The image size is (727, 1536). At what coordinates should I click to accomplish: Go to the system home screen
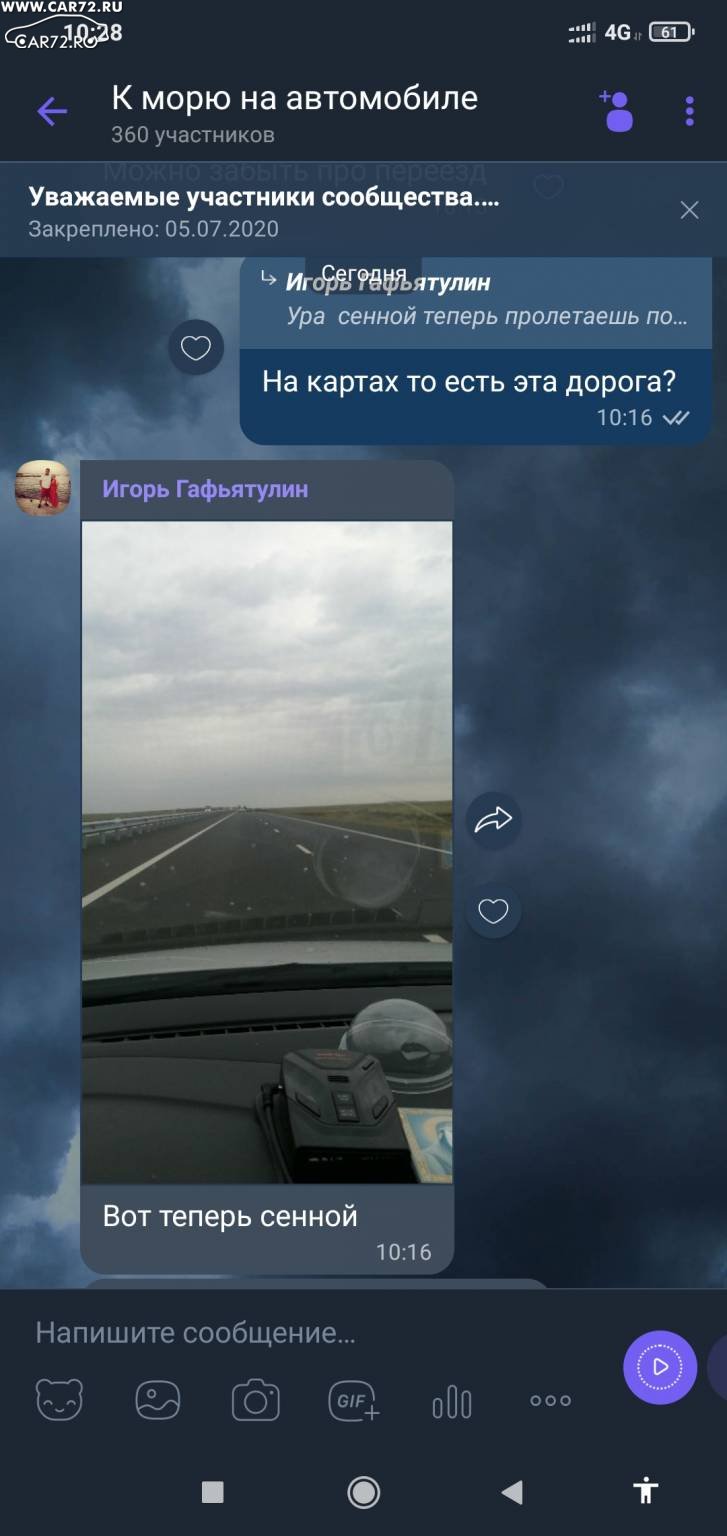pyautogui.click(x=363, y=1492)
